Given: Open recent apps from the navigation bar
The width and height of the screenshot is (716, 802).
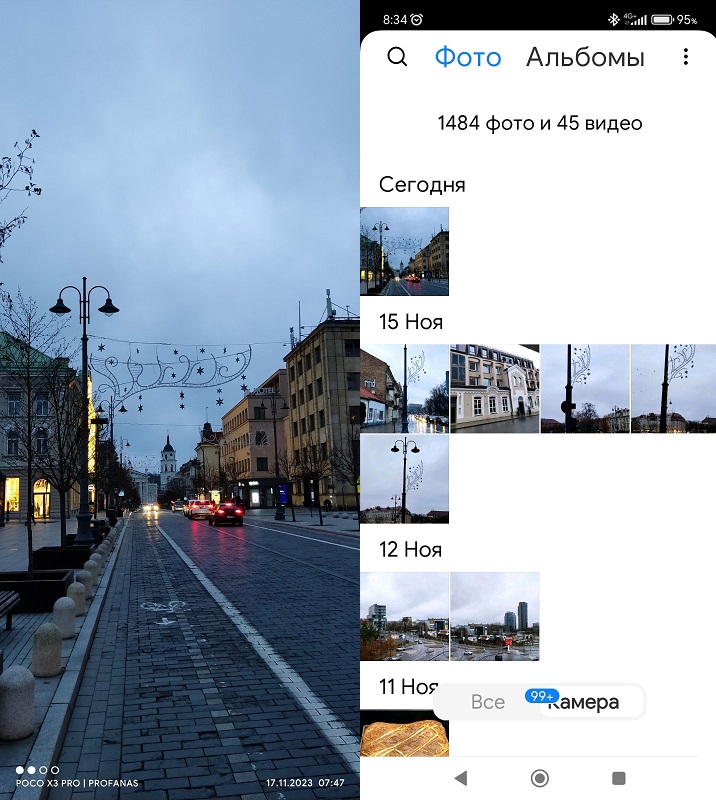Looking at the screenshot, I should point(619,778).
